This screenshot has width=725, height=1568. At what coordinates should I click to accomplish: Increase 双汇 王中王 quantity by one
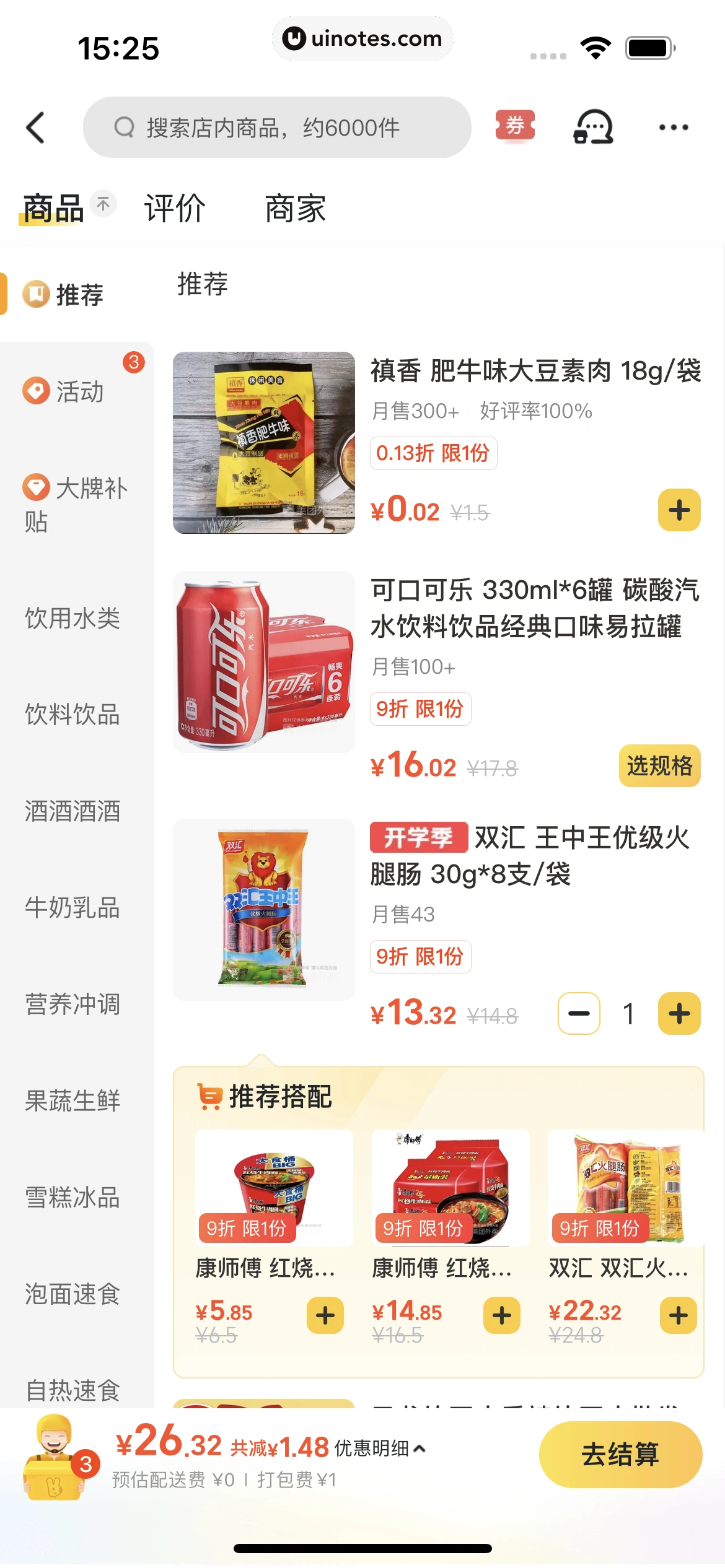click(679, 1014)
